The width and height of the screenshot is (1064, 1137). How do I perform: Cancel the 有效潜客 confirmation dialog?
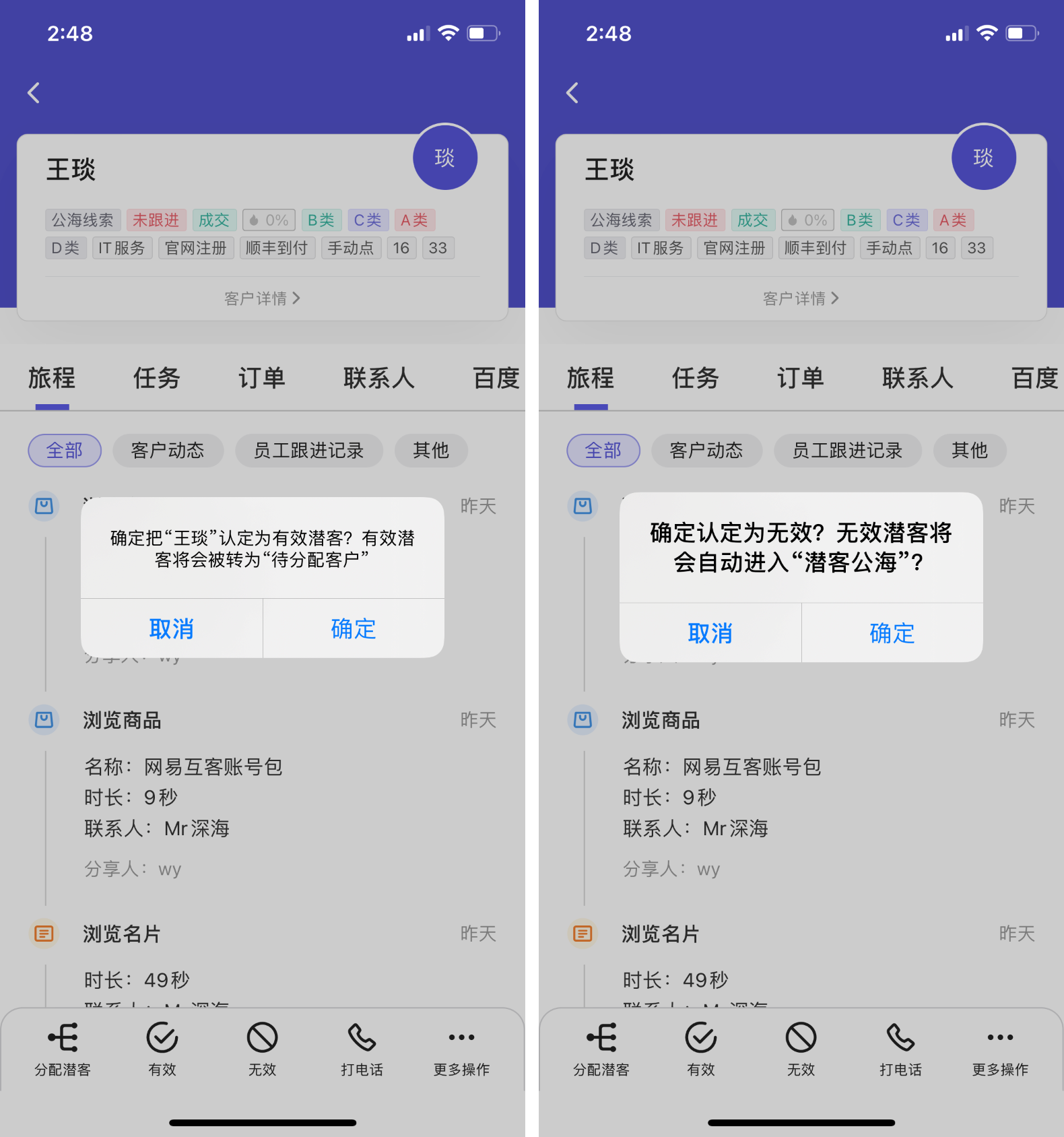pyautogui.click(x=171, y=628)
